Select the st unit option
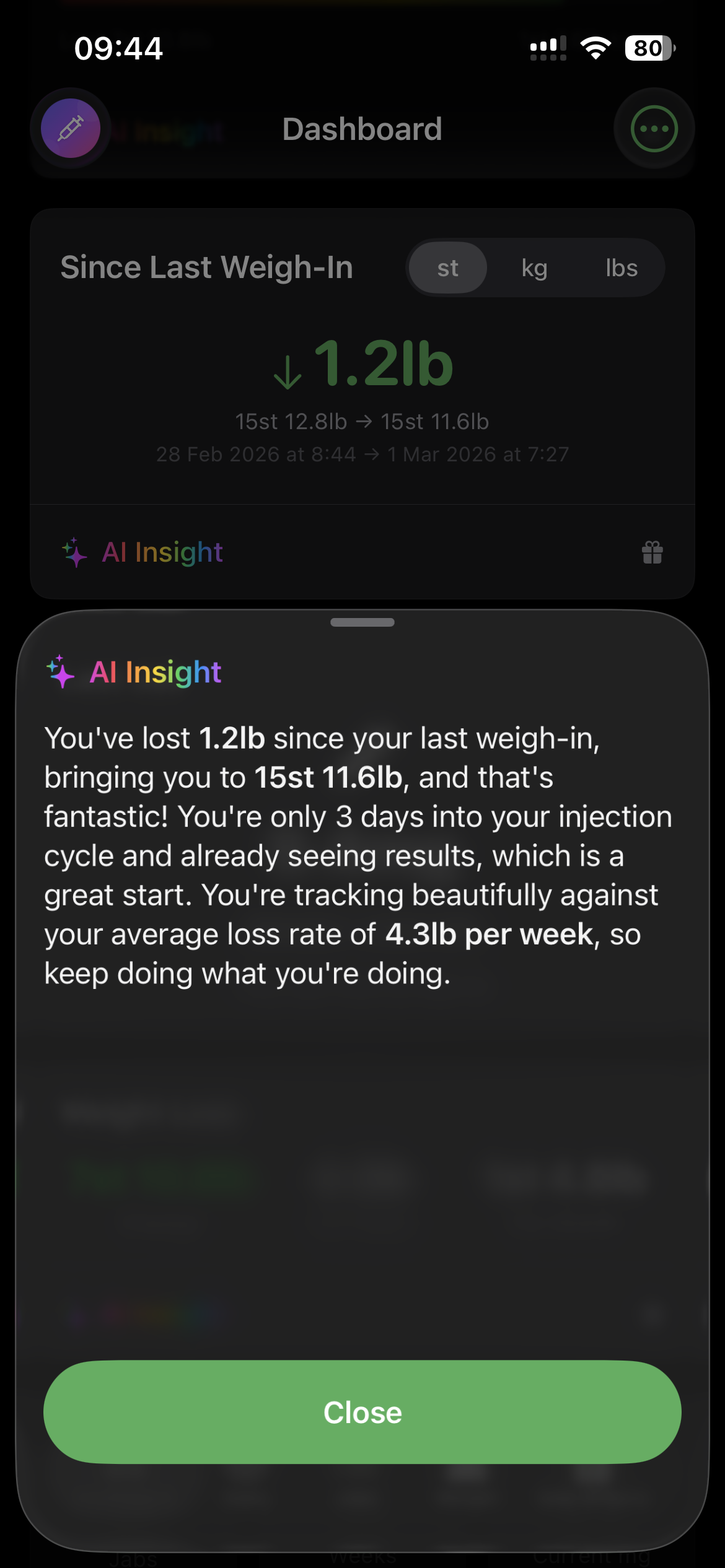Viewport: 725px width, 1568px height. pyautogui.click(x=447, y=268)
